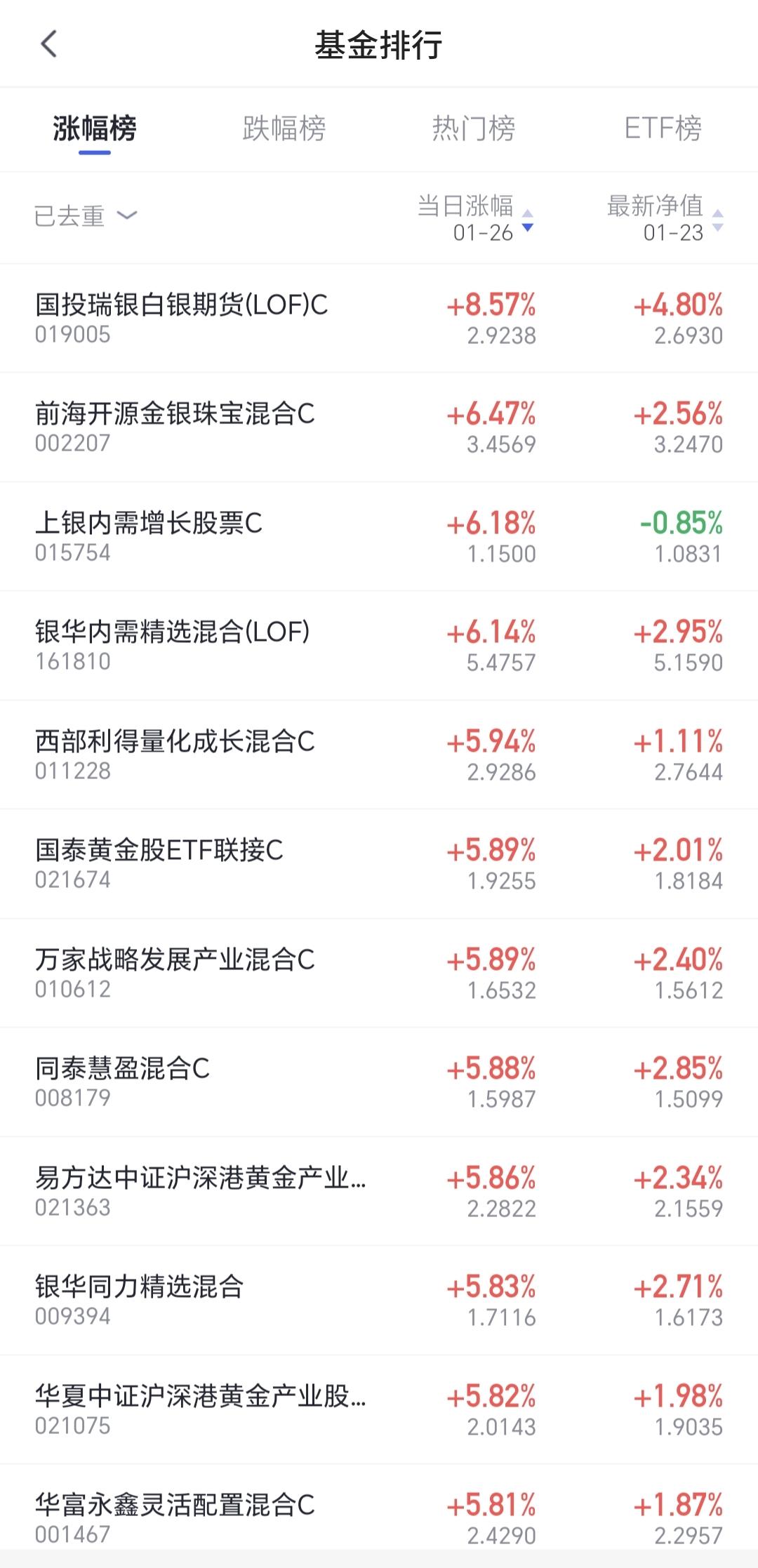Open 银华内需精选混合(LOF) fund
Screen dimensions: 758x1568
173,644
